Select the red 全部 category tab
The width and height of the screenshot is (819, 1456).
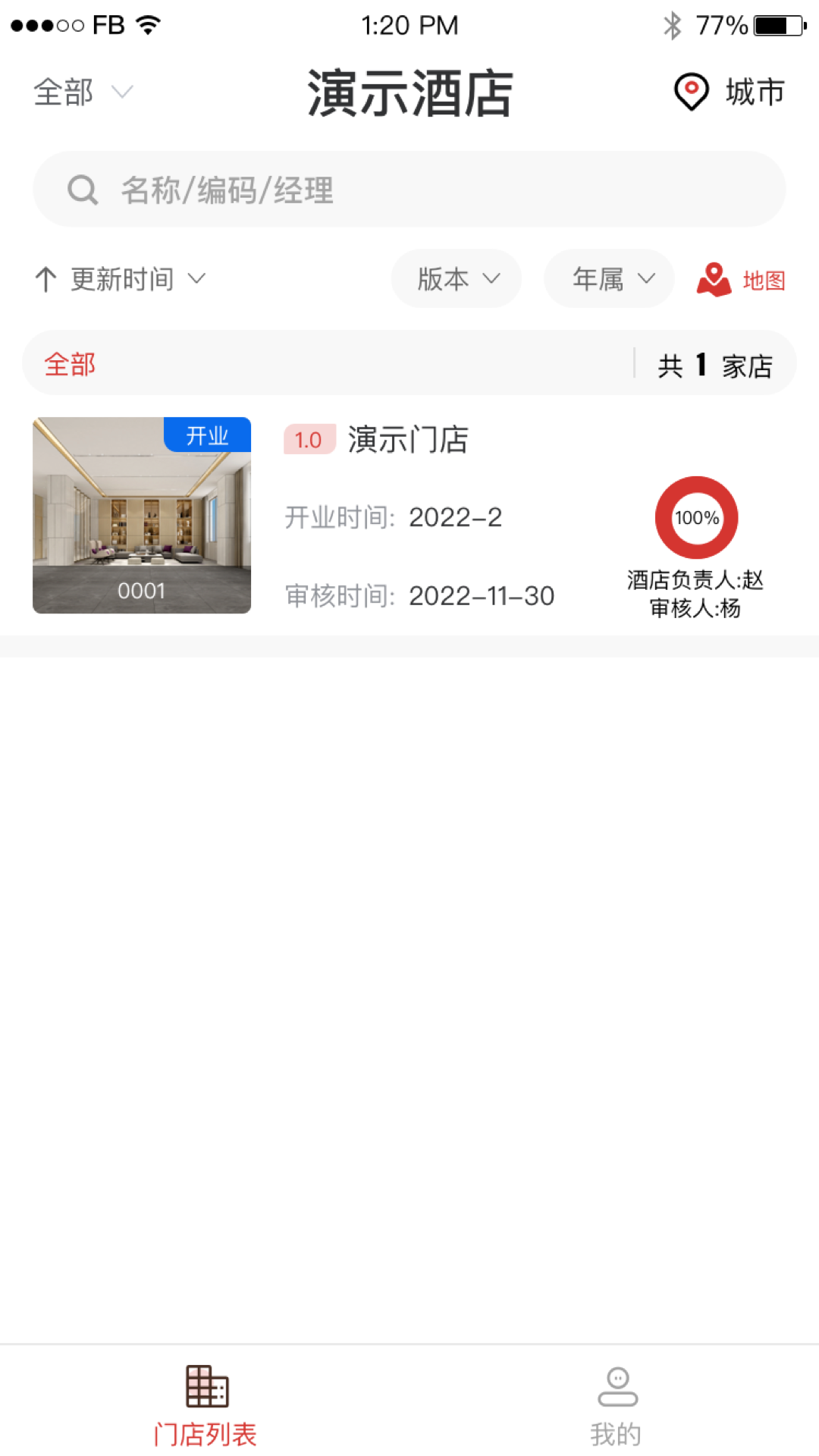coord(70,364)
